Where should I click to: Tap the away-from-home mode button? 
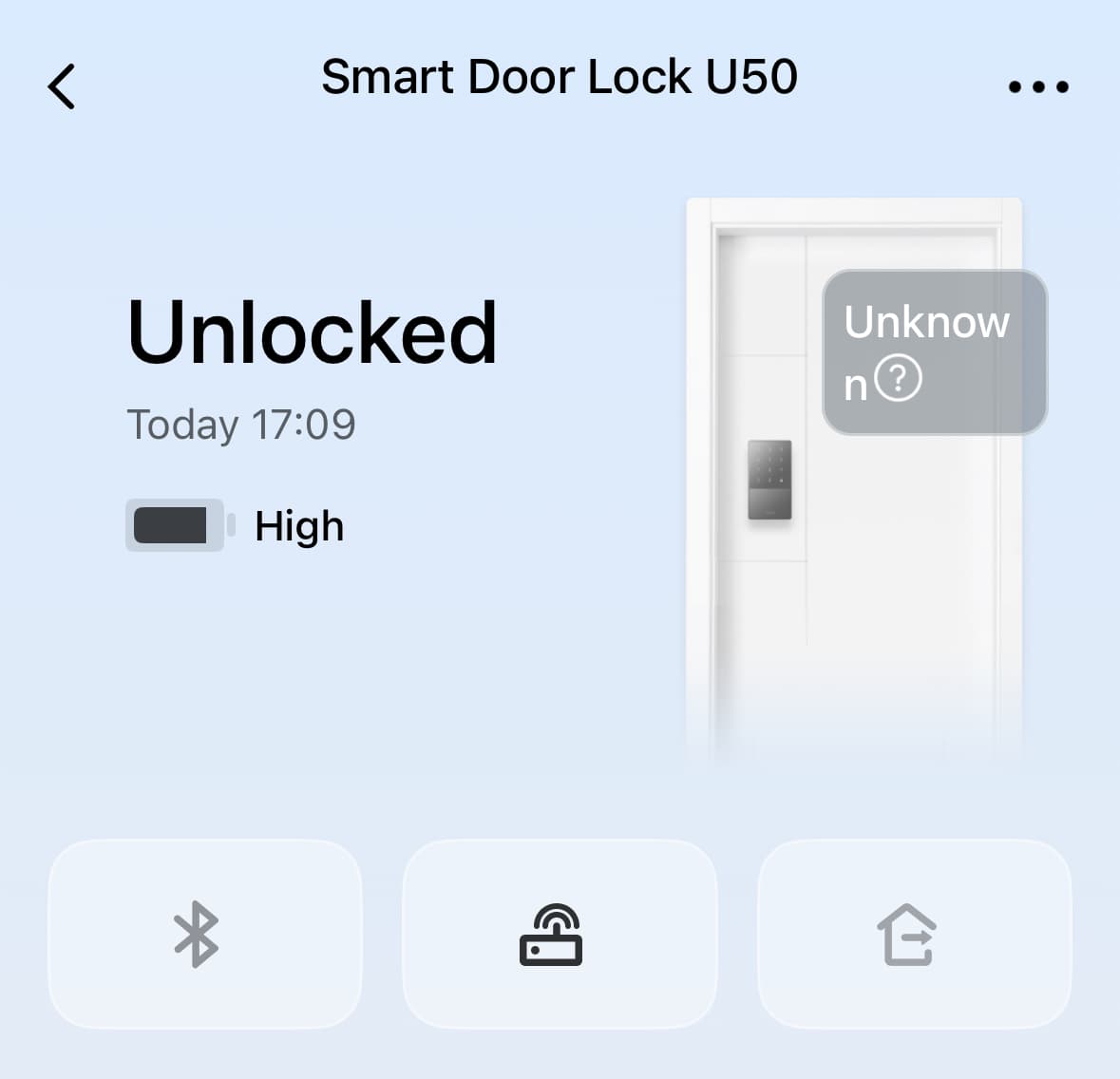point(914,934)
